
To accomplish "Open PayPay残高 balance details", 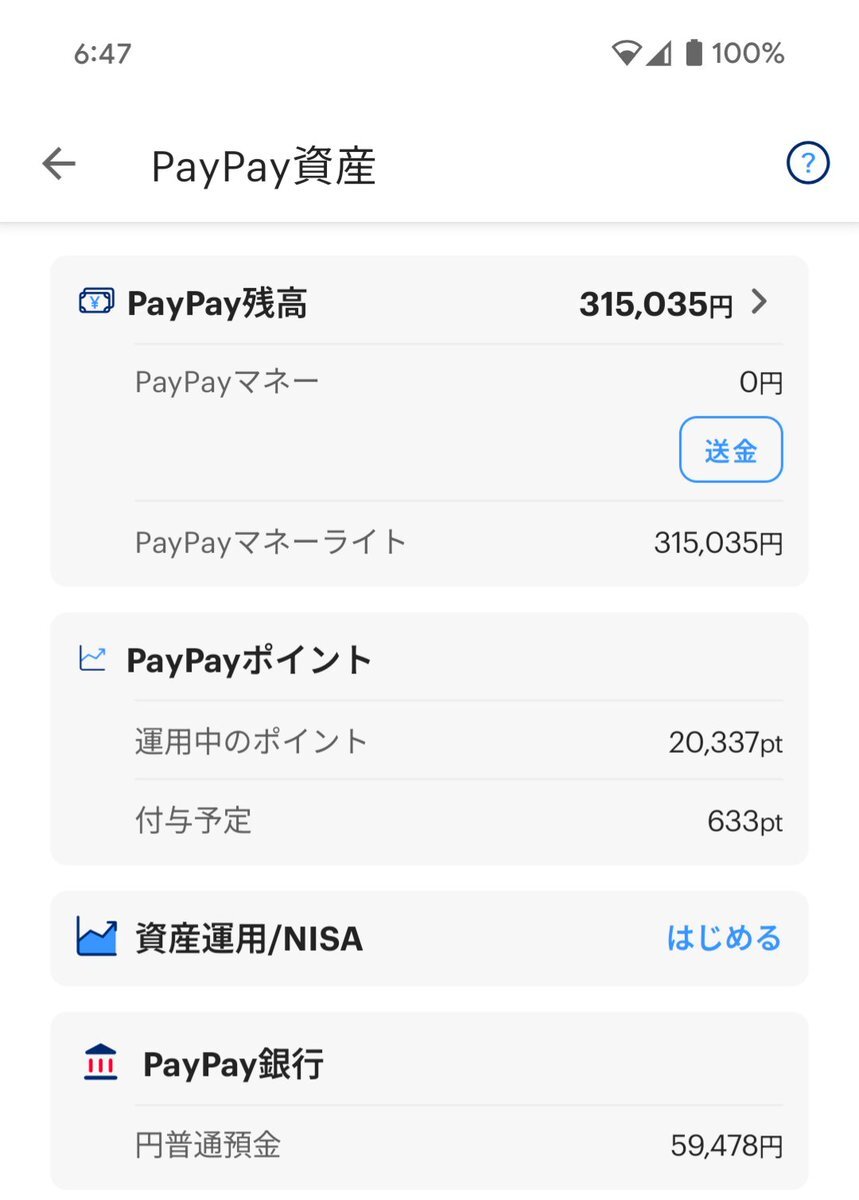I will pyautogui.click(x=757, y=302).
